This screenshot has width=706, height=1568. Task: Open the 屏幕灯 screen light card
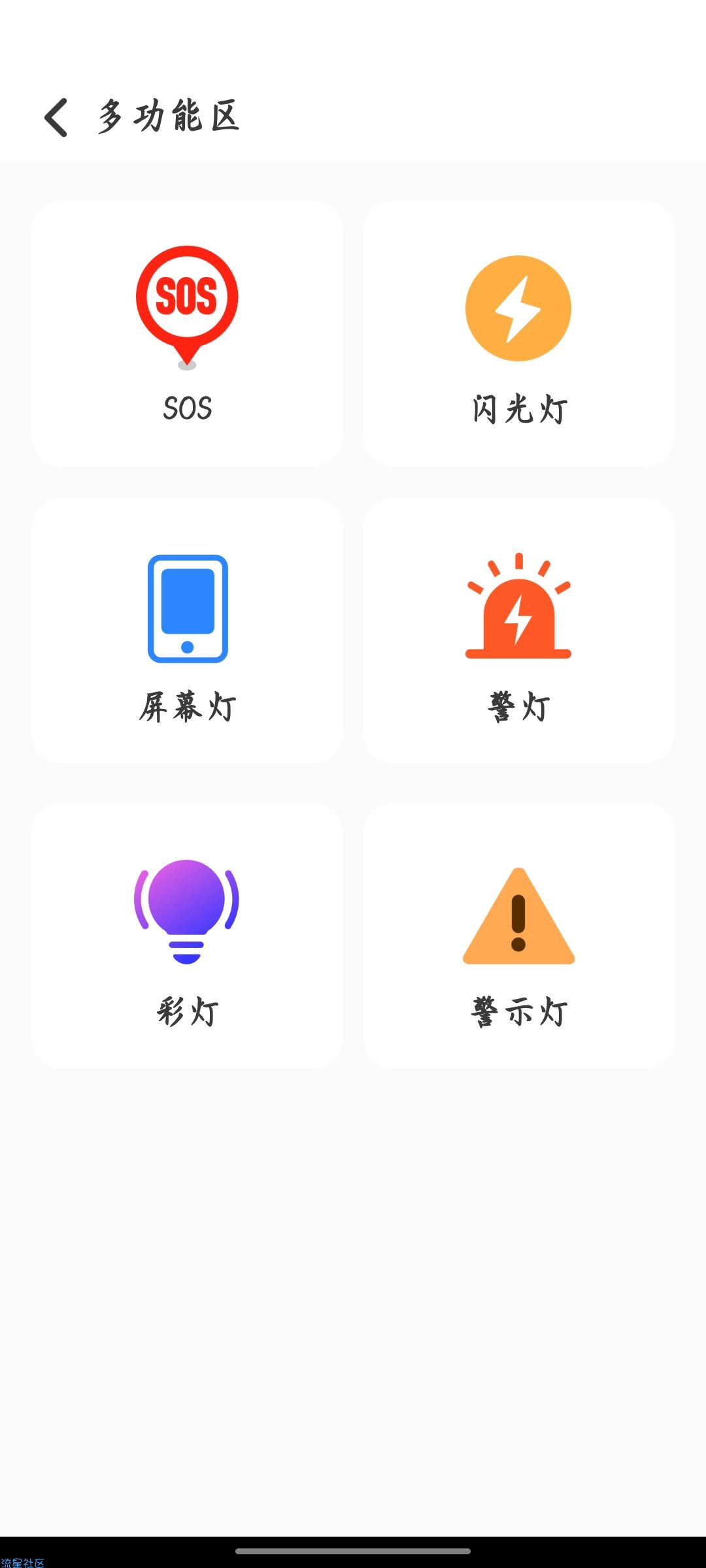187,630
